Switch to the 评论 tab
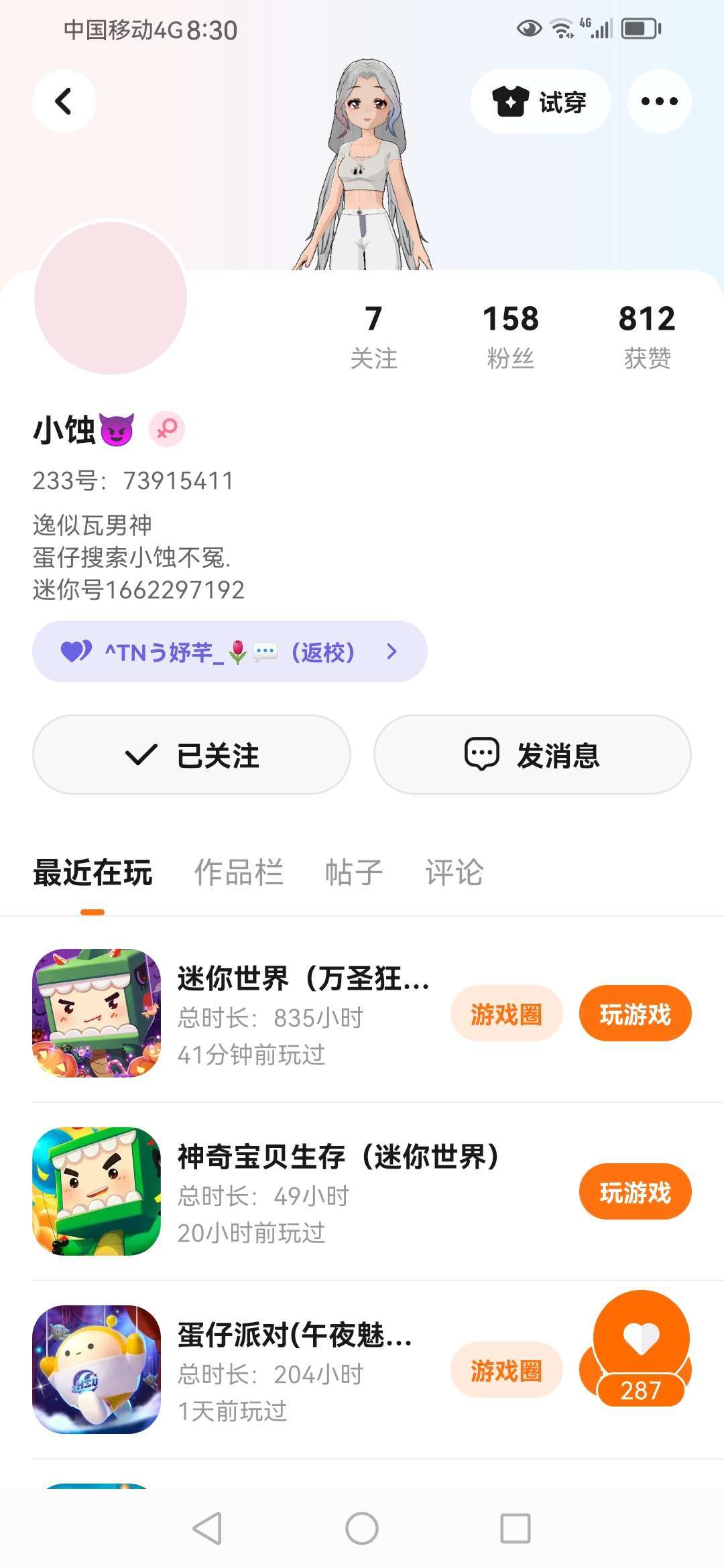This screenshot has height=1568, width=724. pyautogui.click(x=454, y=872)
